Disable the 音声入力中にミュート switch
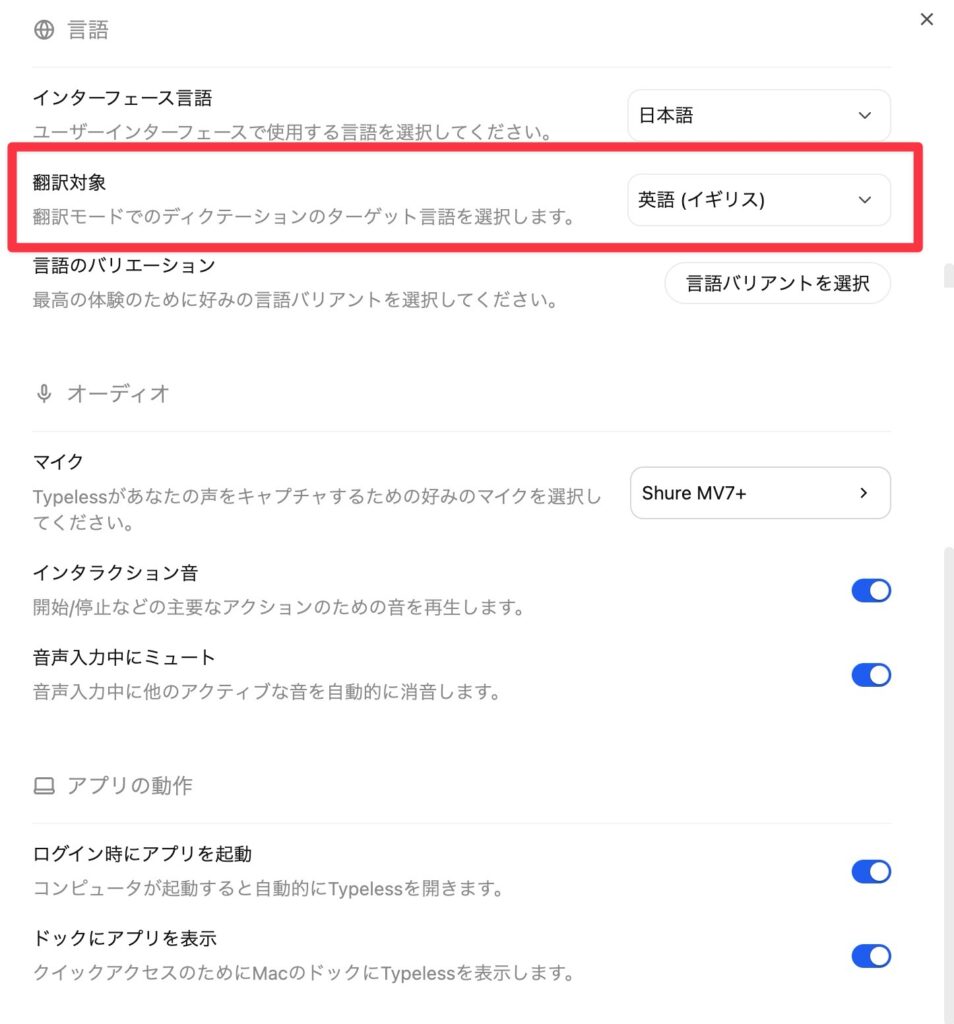954x1024 pixels. [x=870, y=675]
